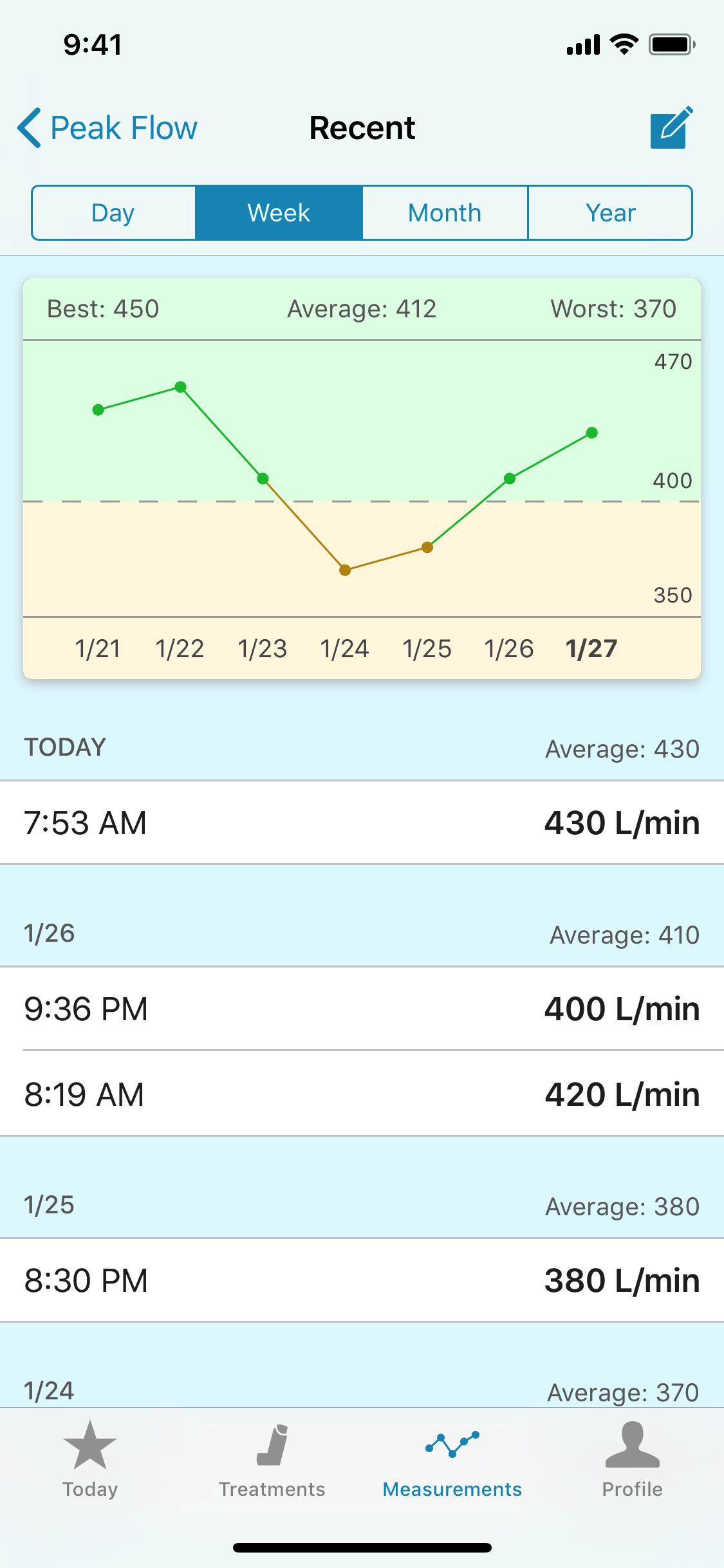
Task: Open the 8:30 PM reading
Action: [362, 1280]
